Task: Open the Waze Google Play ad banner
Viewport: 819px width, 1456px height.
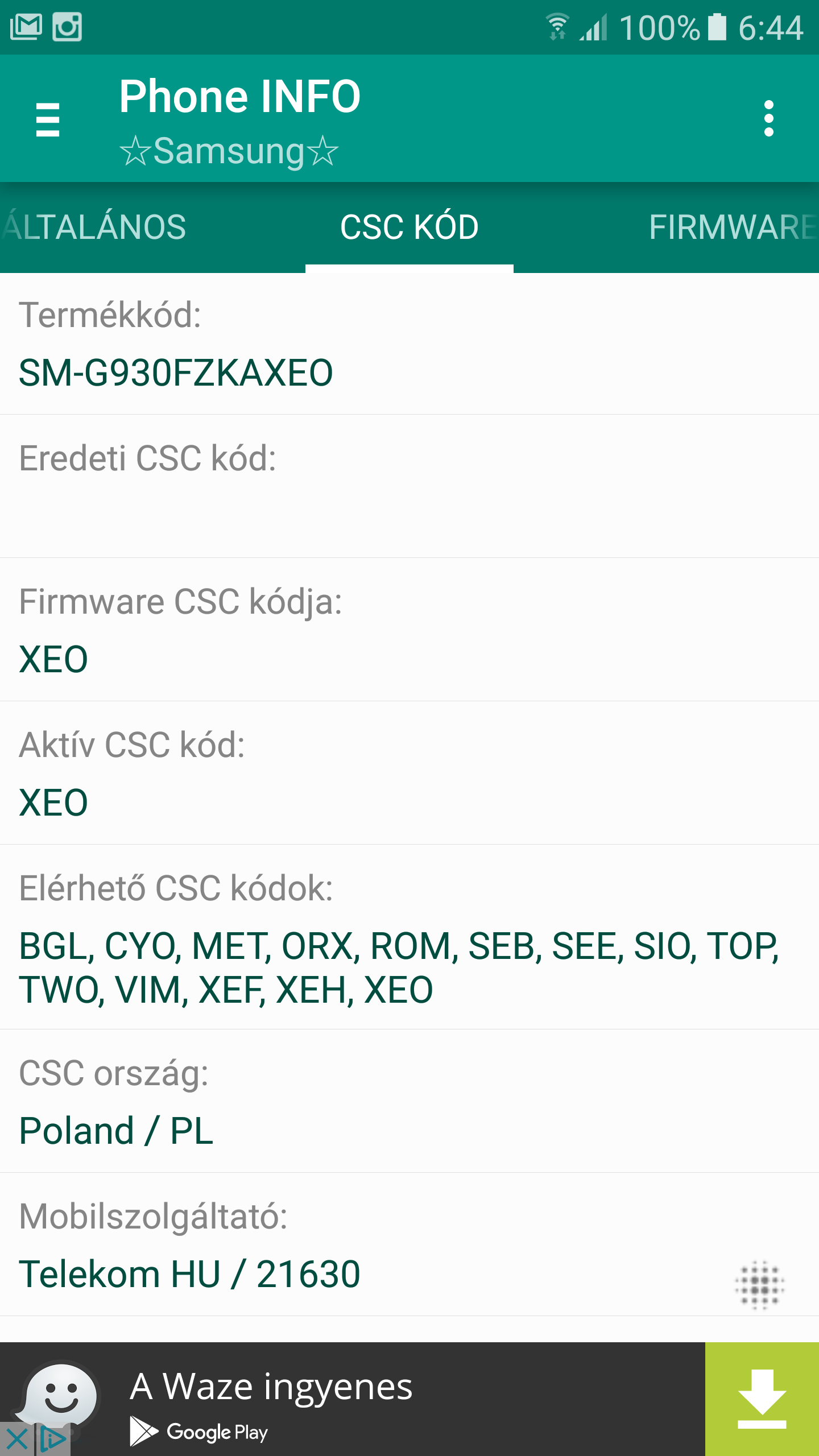Action: pos(353,1399)
